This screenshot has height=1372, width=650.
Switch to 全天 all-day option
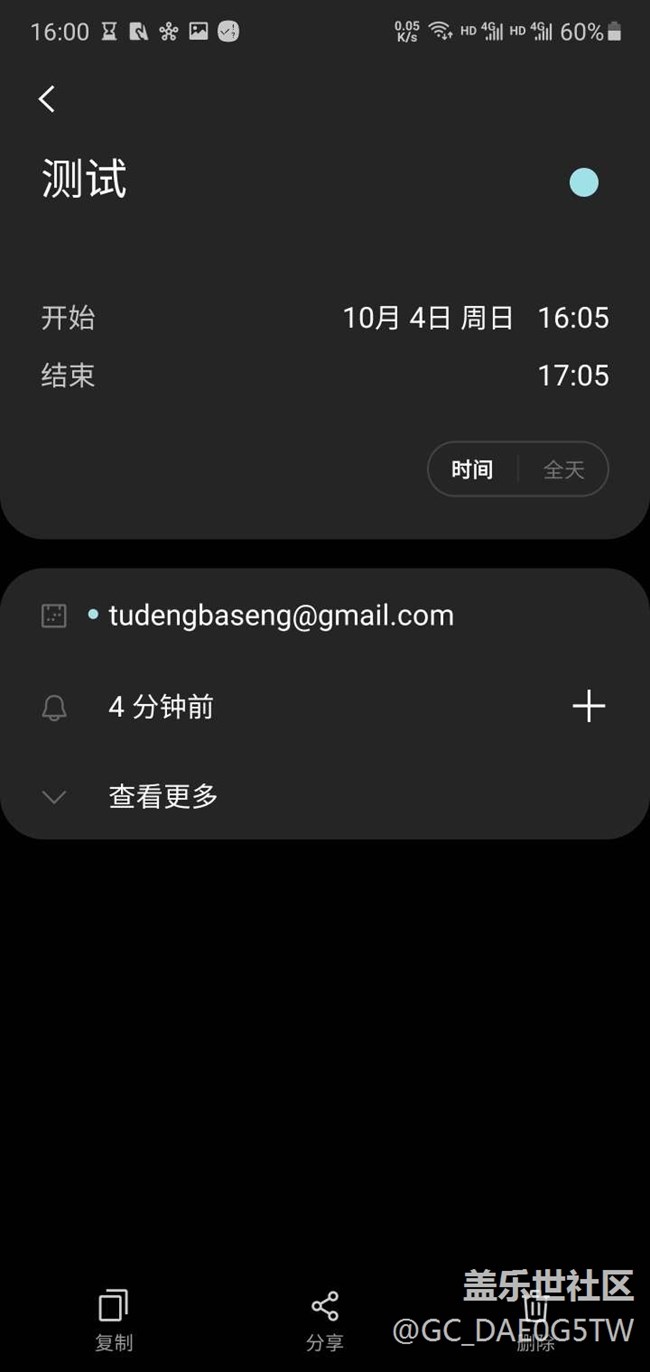tap(563, 469)
